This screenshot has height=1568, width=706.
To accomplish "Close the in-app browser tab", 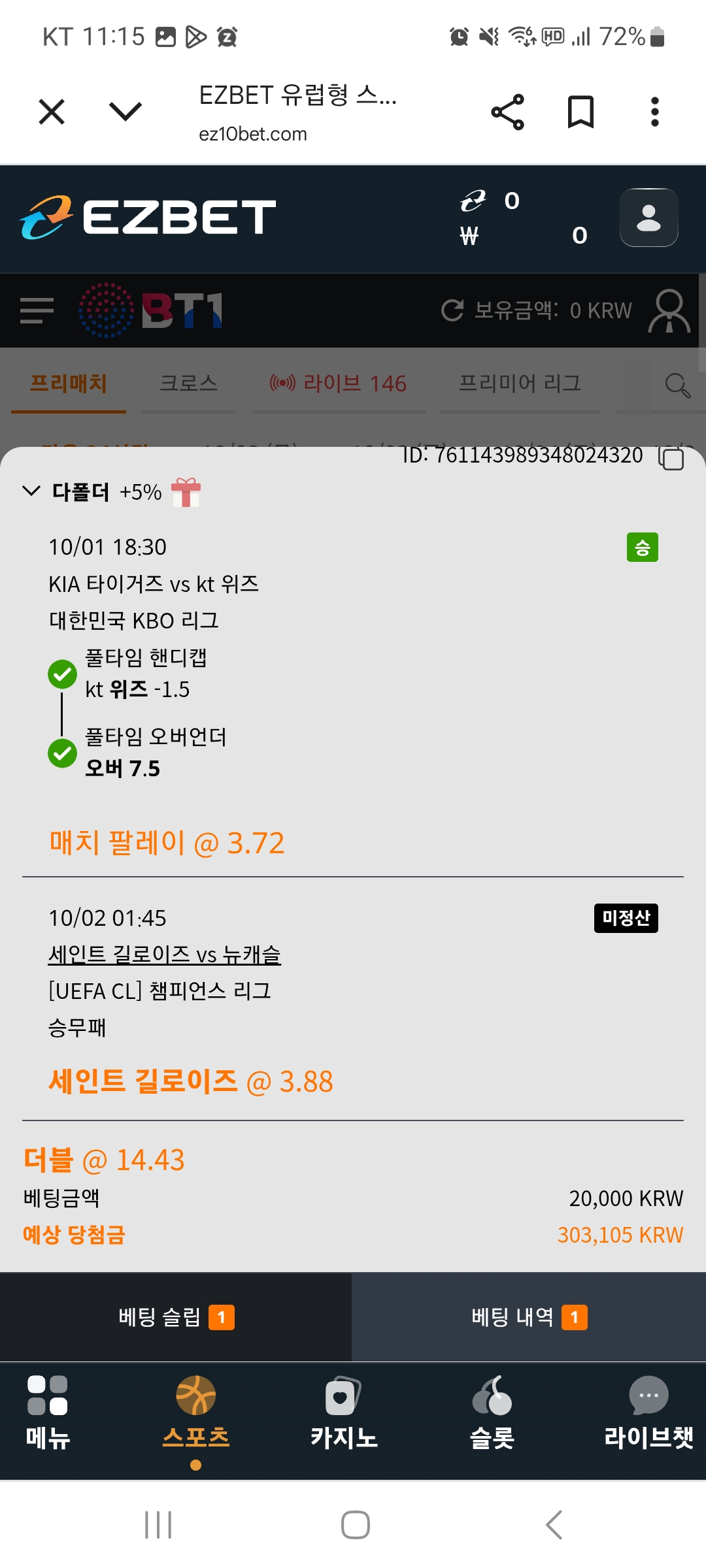I will tap(52, 112).
